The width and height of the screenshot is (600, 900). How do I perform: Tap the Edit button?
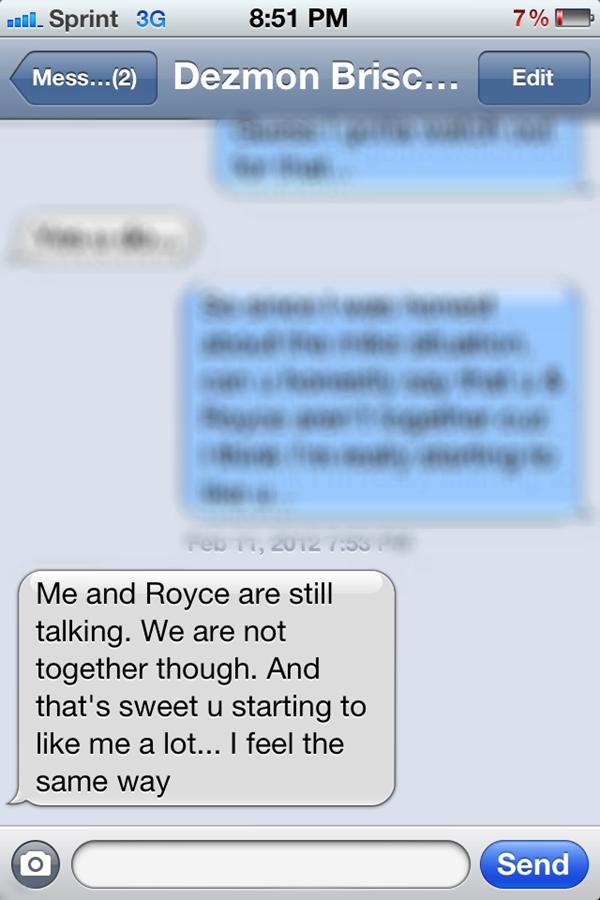coord(533,78)
